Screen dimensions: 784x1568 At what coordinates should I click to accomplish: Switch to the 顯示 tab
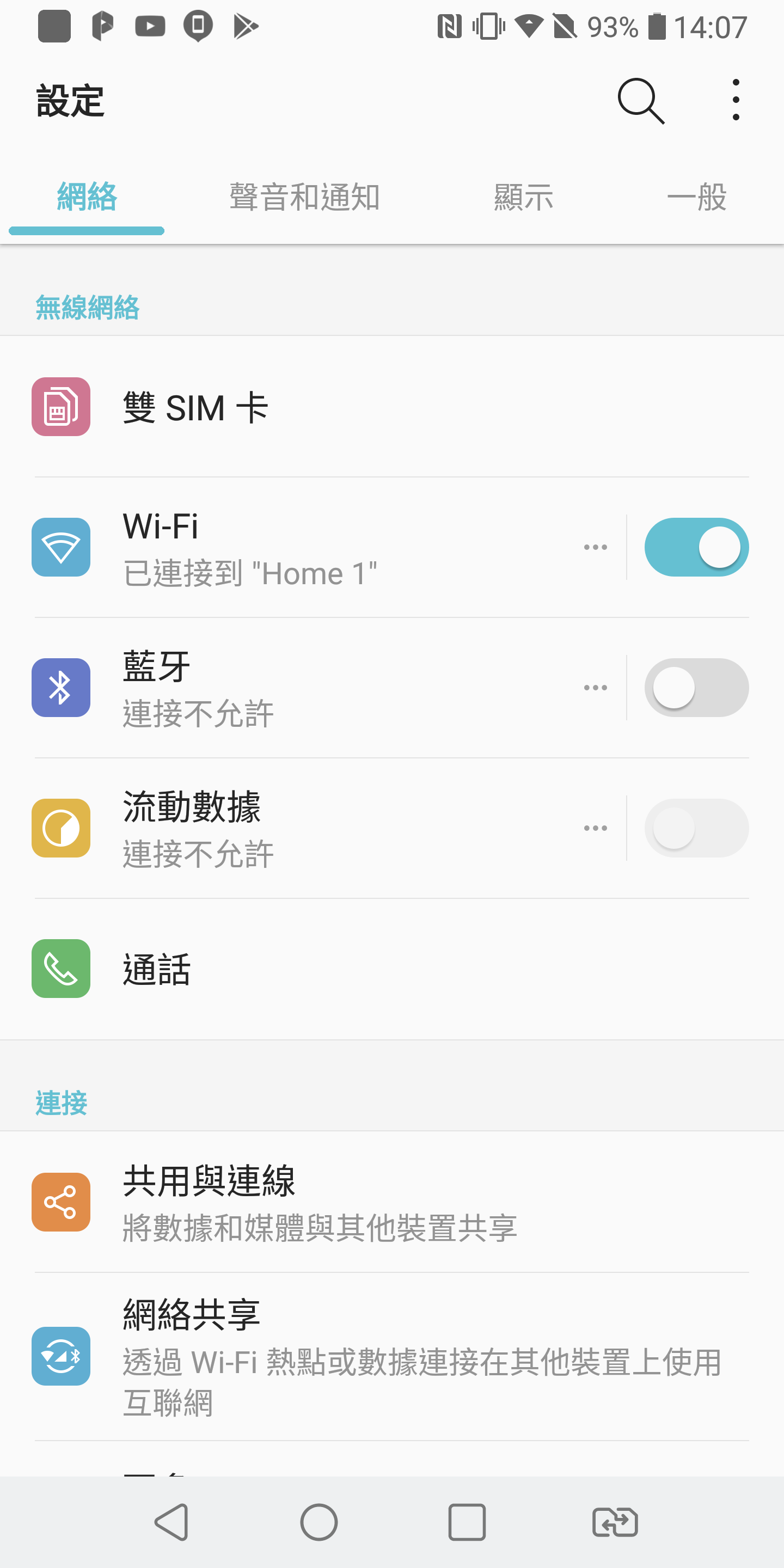pyautogui.click(x=523, y=197)
